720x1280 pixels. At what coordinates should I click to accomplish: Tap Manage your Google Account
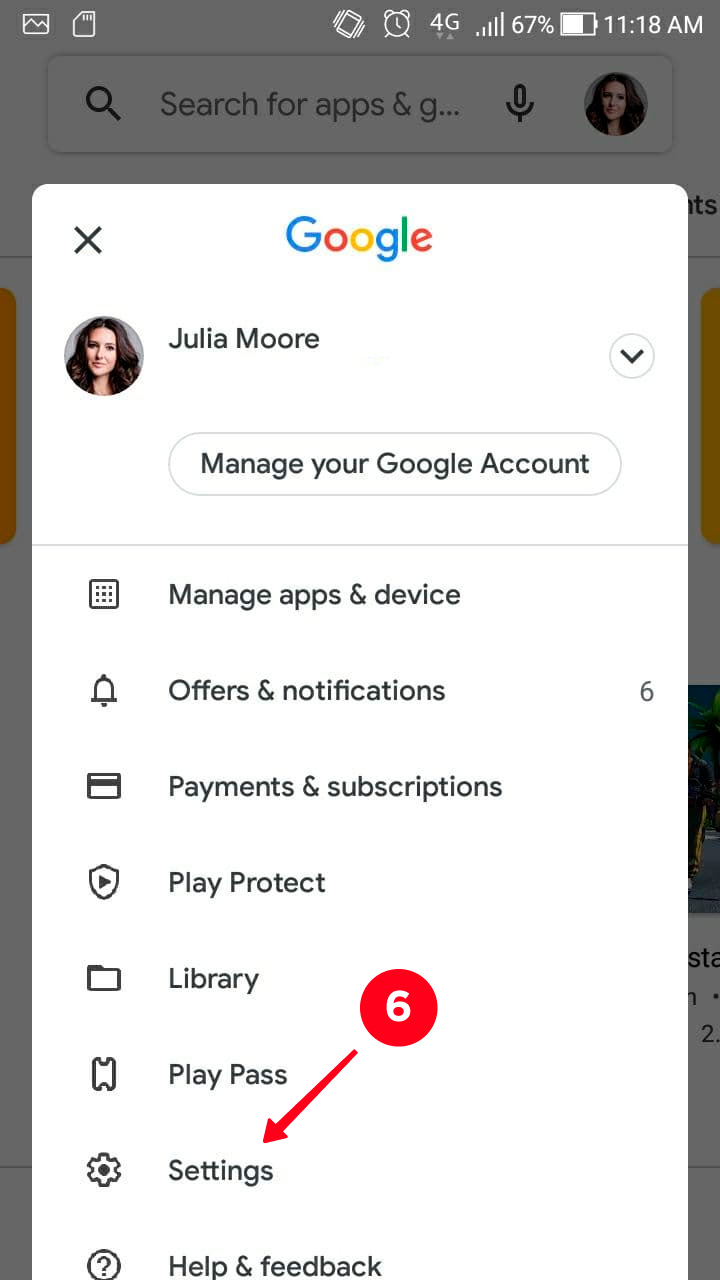[395, 464]
